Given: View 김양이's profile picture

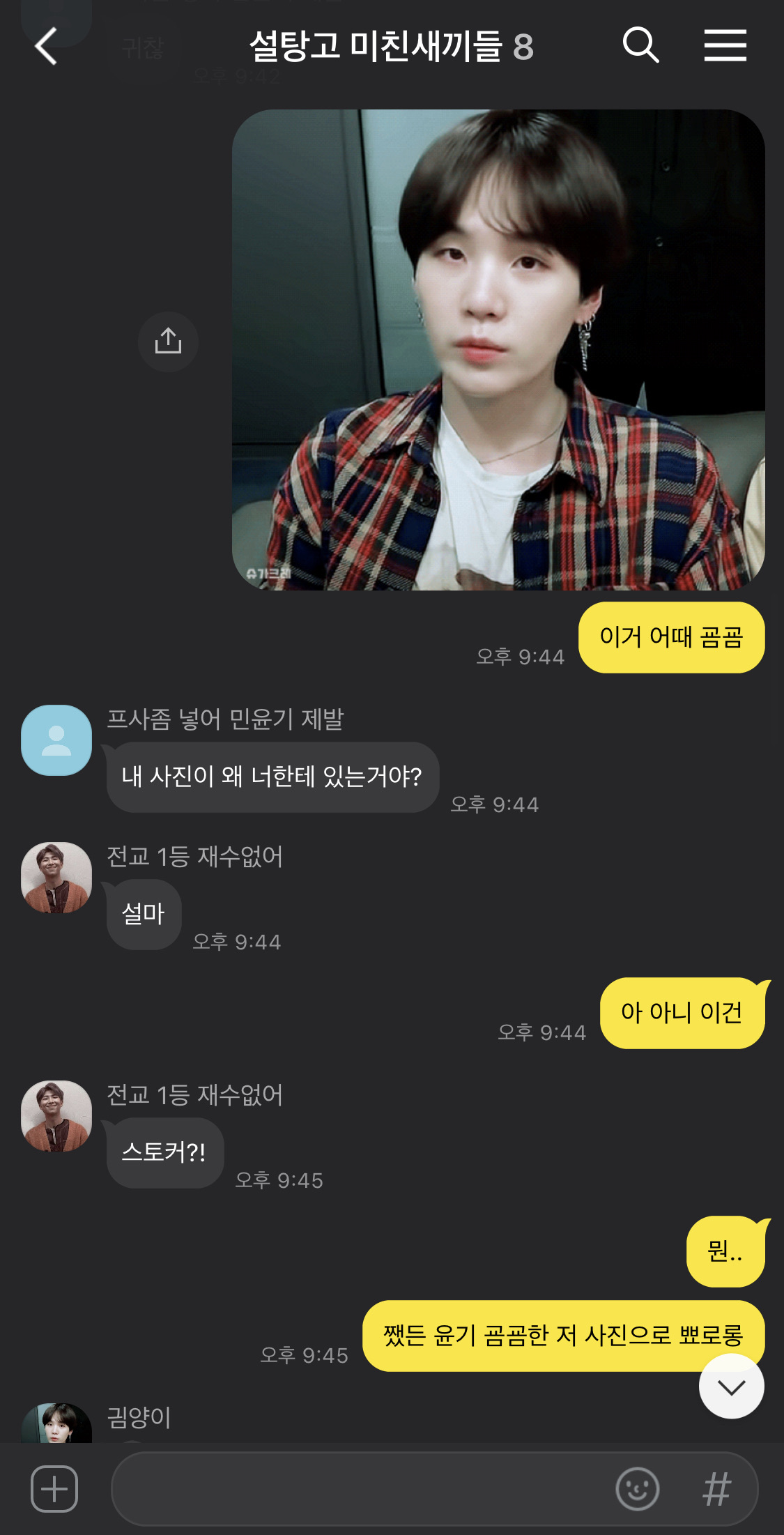Looking at the screenshot, I should [56, 1423].
